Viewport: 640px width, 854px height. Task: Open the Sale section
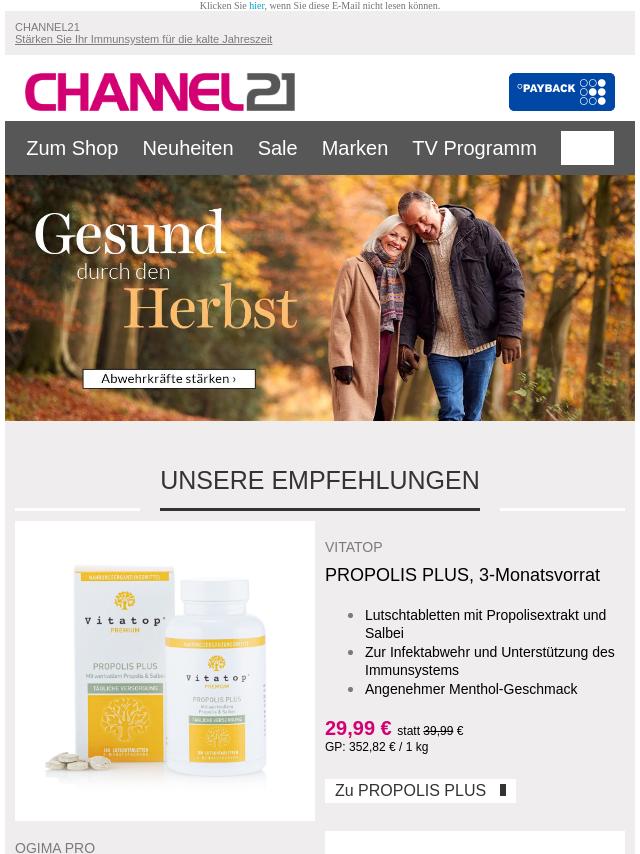click(277, 148)
